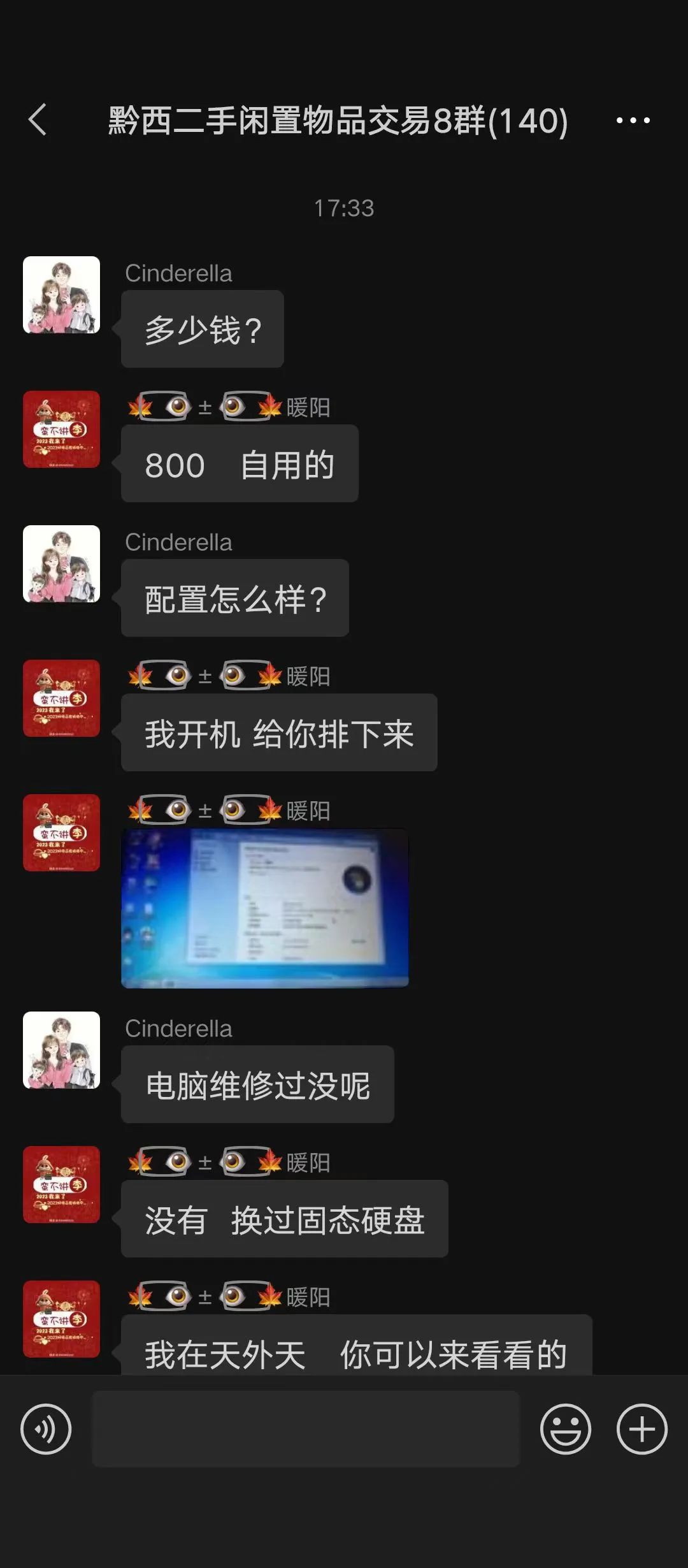The height and width of the screenshot is (1568, 688).
Task: Open 暖阳's avatar next to 800 自用的
Action: point(61,429)
